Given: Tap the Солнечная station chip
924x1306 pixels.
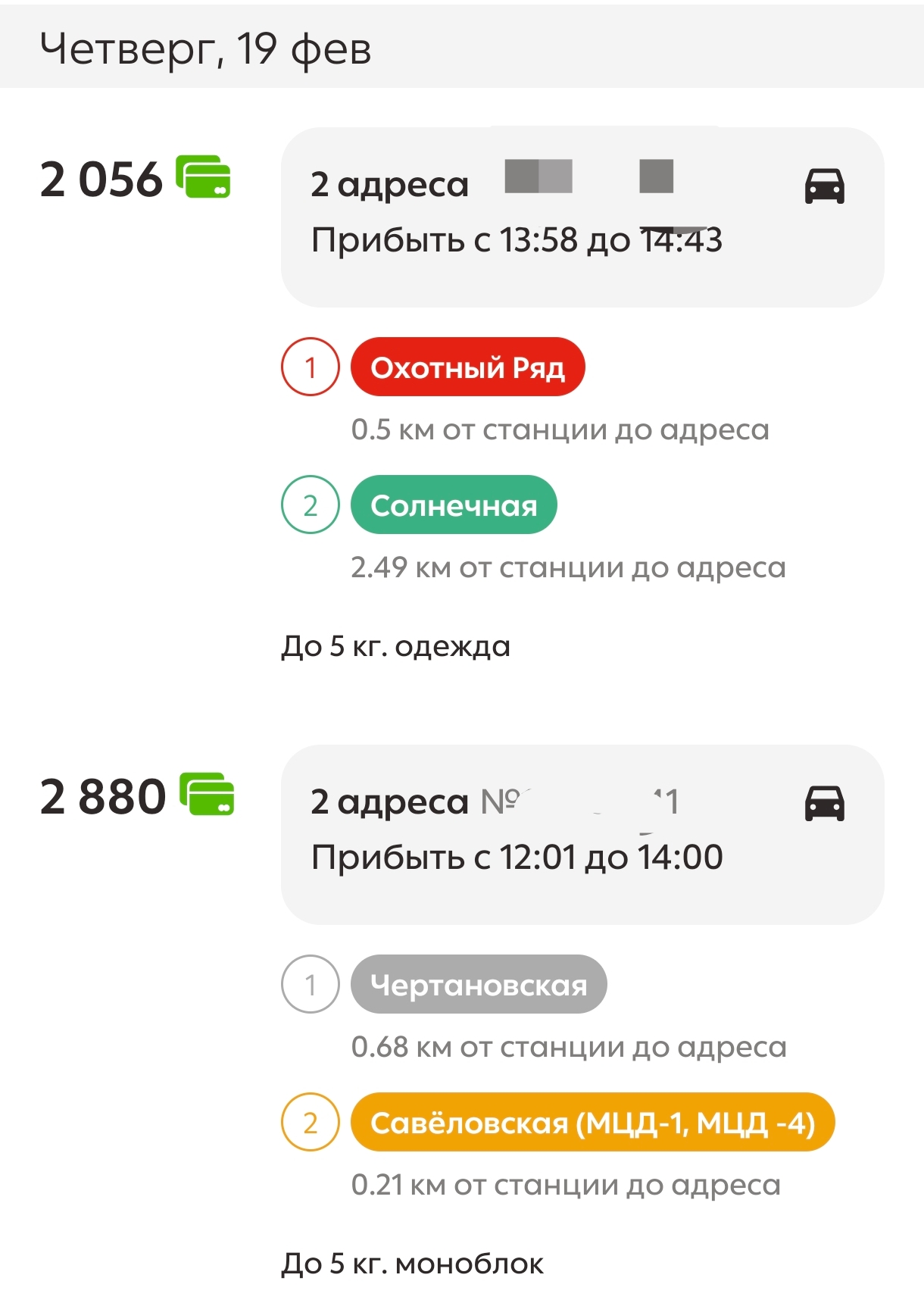Looking at the screenshot, I should (x=454, y=505).
